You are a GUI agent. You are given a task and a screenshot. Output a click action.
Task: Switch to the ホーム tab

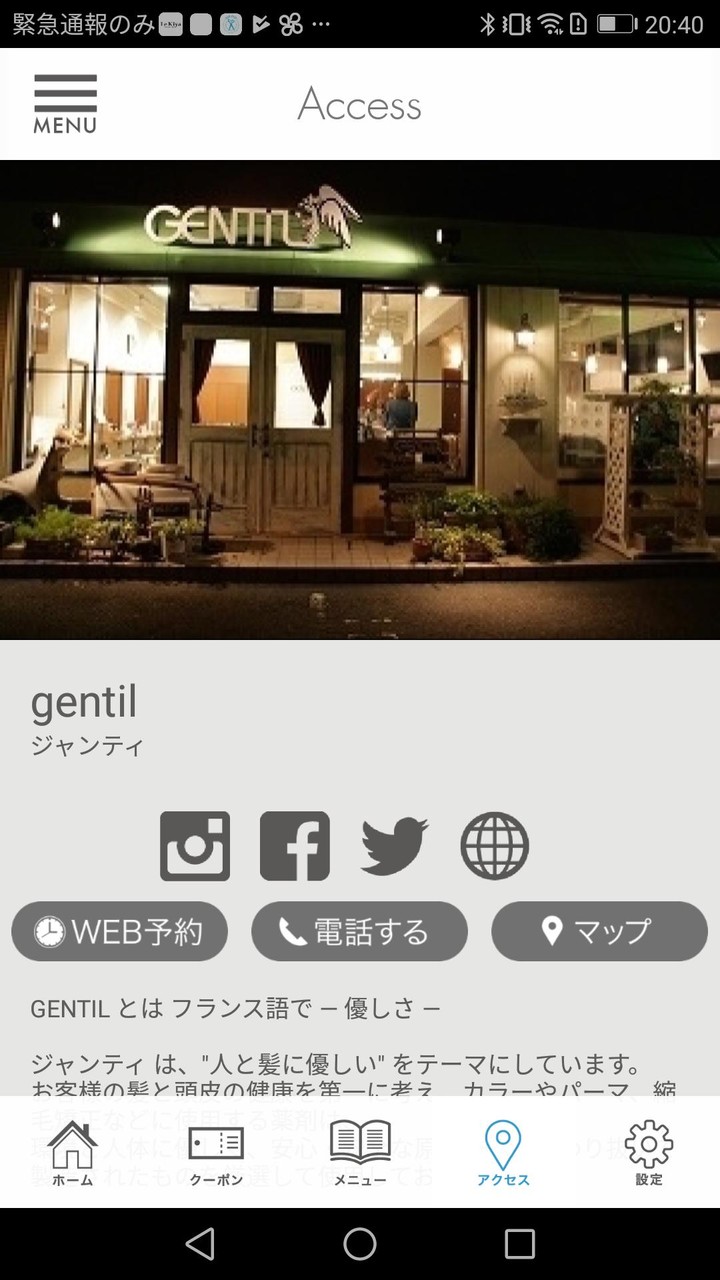(72, 1152)
